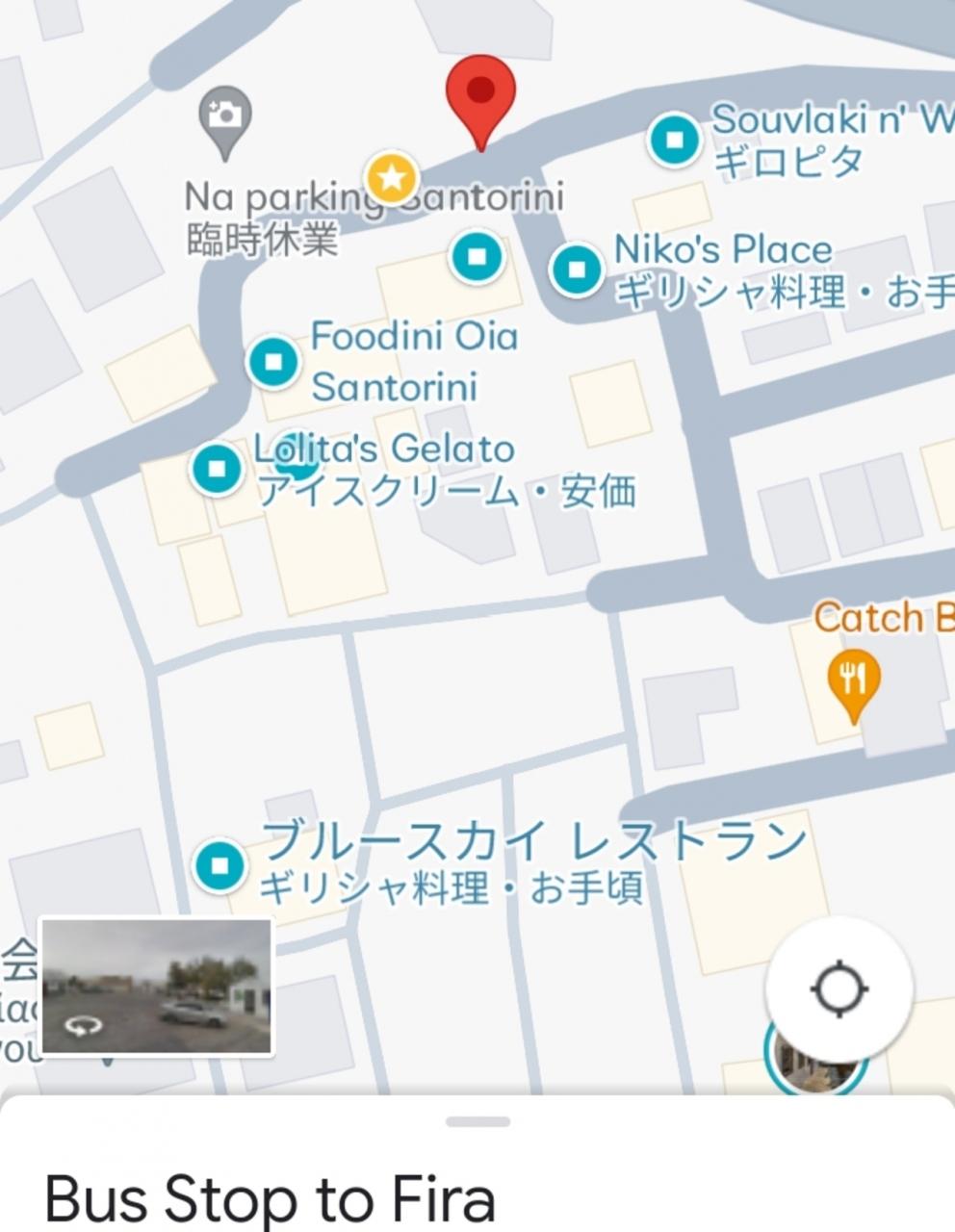Center map on my current location

pos(839,988)
